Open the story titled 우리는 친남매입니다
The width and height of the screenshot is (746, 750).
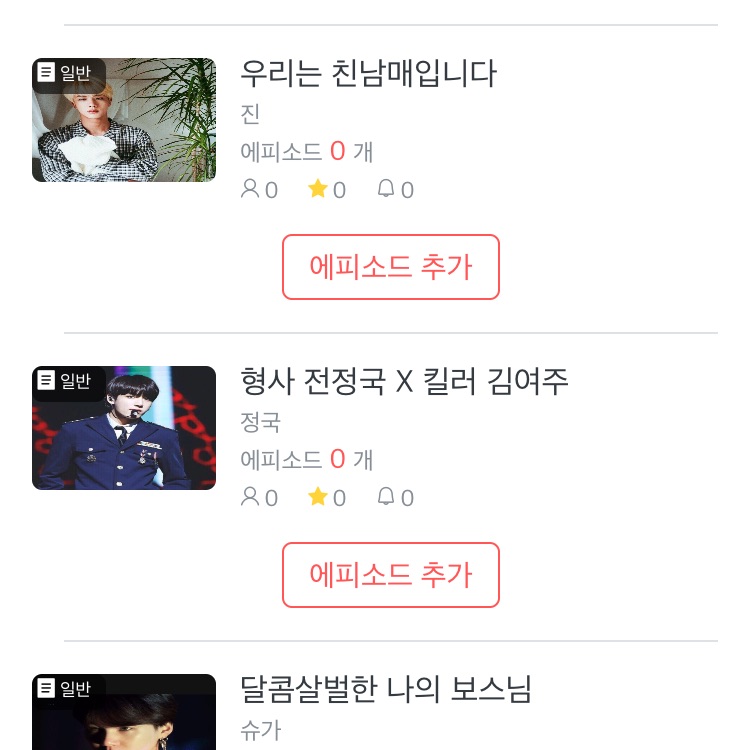(368, 73)
